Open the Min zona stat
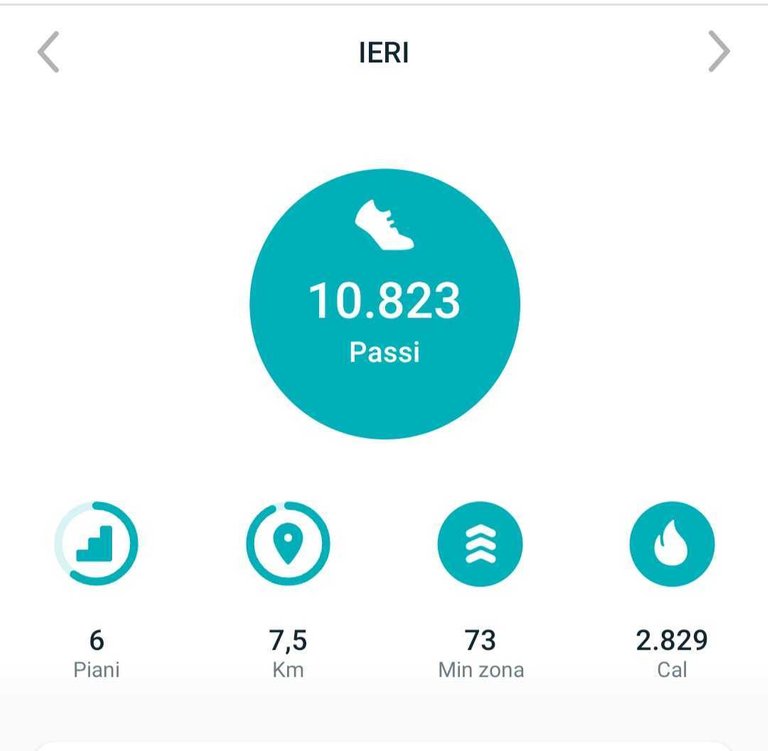768x751 pixels. click(x=480, y=544)
